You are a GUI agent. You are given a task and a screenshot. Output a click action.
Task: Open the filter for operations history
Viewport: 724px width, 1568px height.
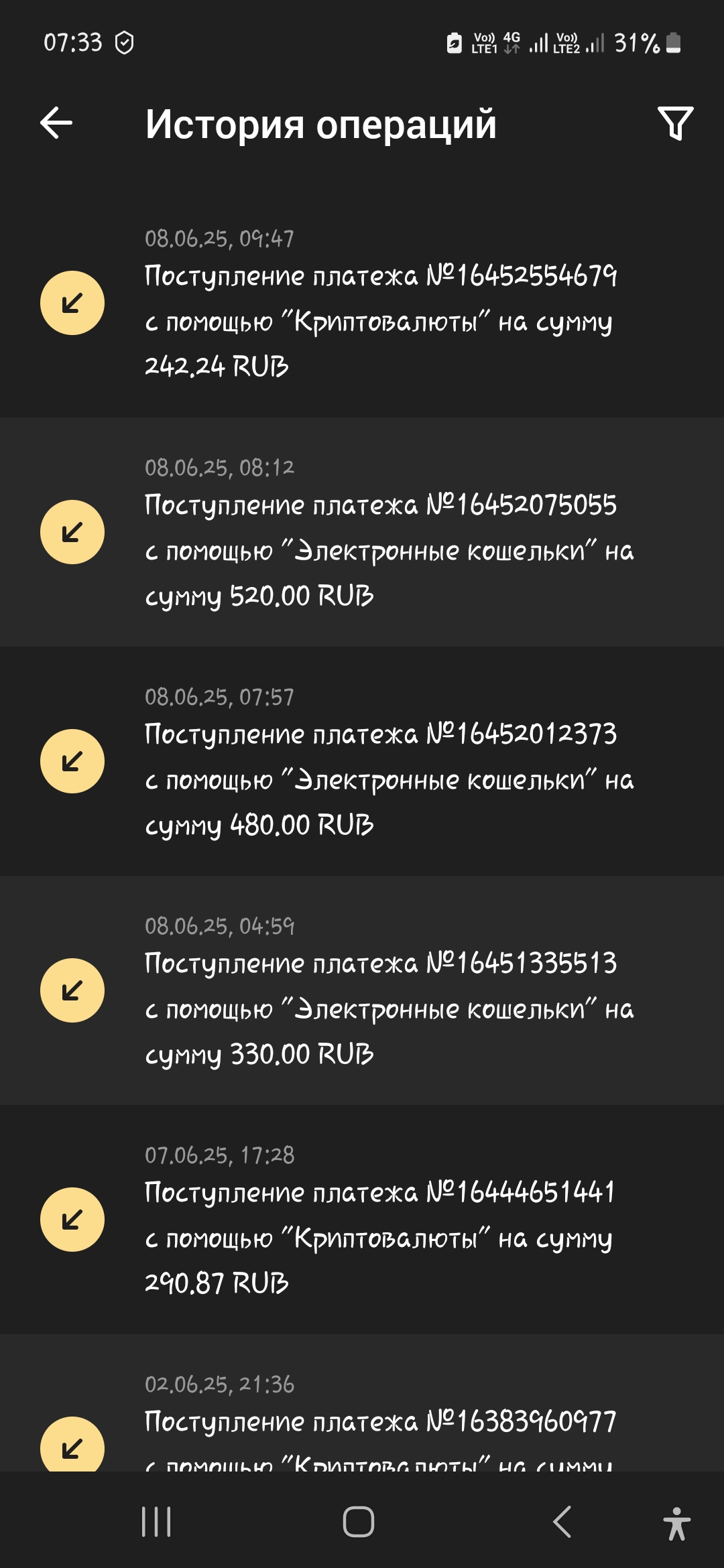click(675, 123)
